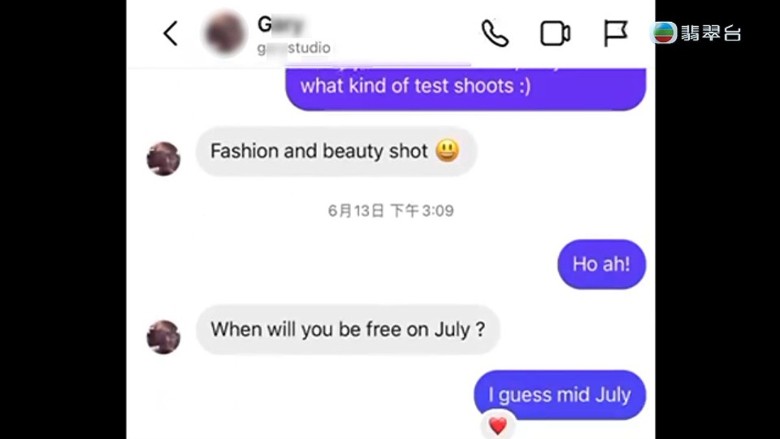
Task: Start a voice call
Action: point(495,33)
